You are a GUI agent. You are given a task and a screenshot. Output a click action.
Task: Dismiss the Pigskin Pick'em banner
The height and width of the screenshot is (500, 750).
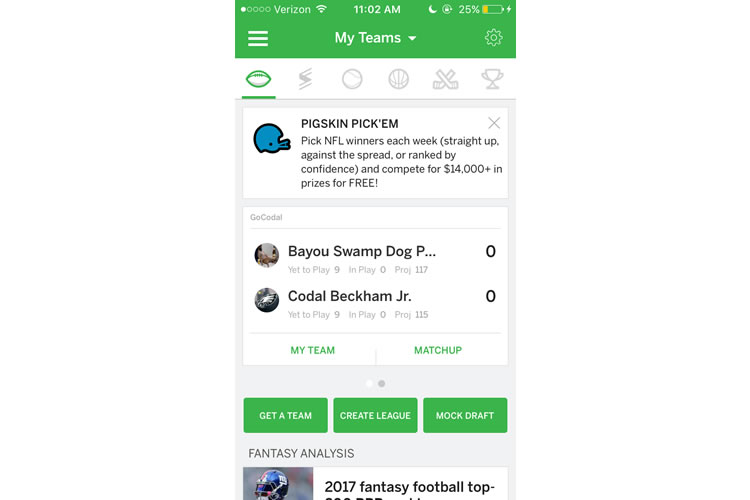pyautogui.click(x=494, y=123)
